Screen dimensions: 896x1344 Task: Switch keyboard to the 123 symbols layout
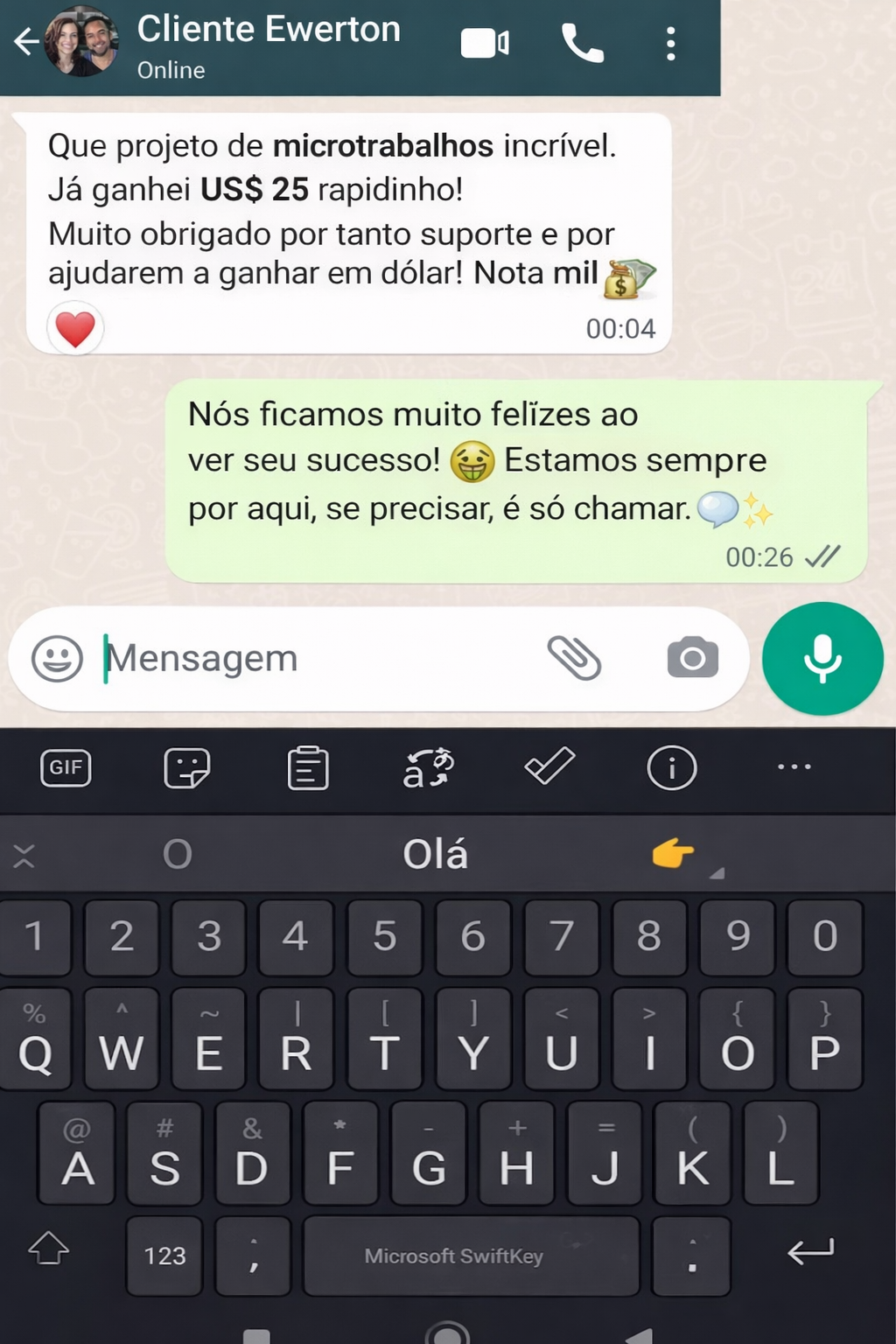[164, 1256]
